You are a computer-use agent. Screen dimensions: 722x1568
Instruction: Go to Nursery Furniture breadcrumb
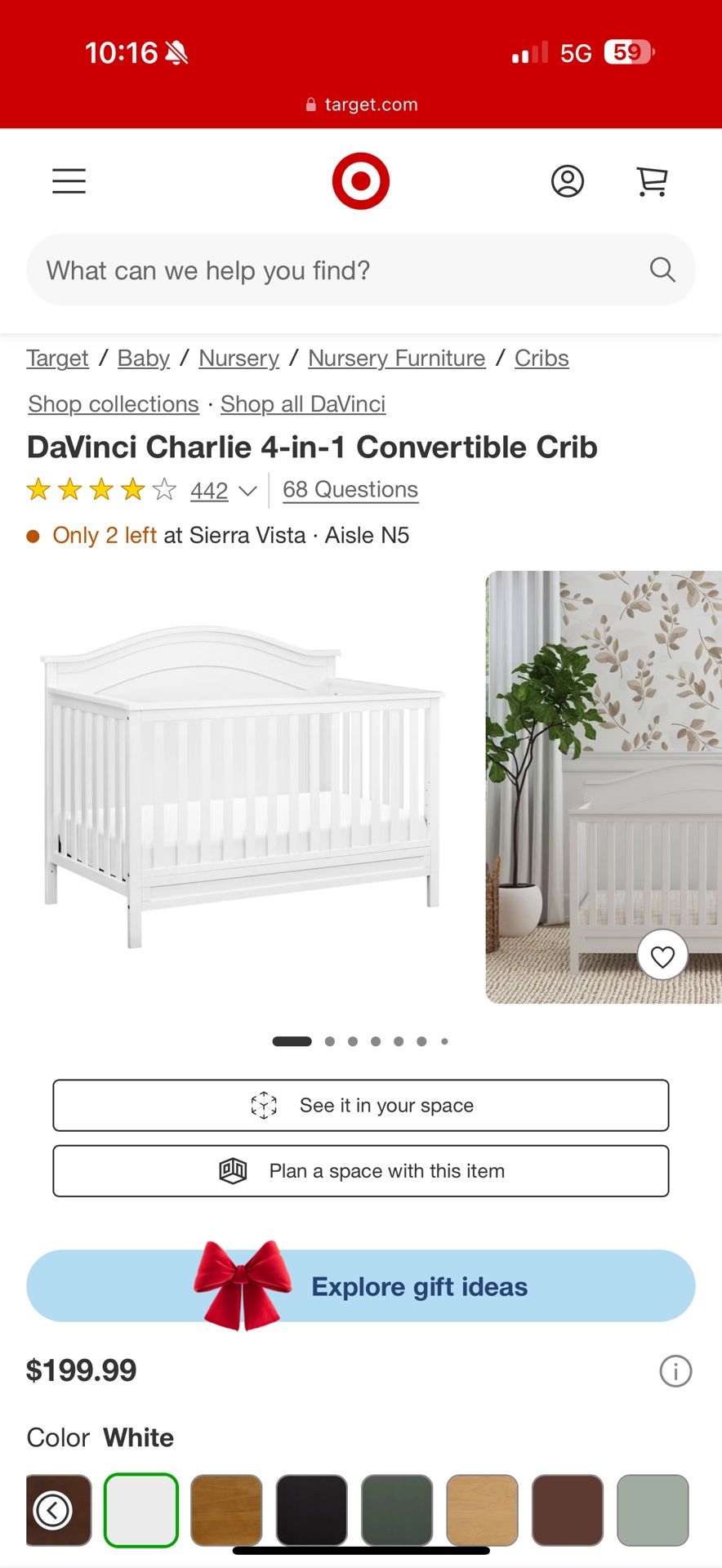click(396, 359)
